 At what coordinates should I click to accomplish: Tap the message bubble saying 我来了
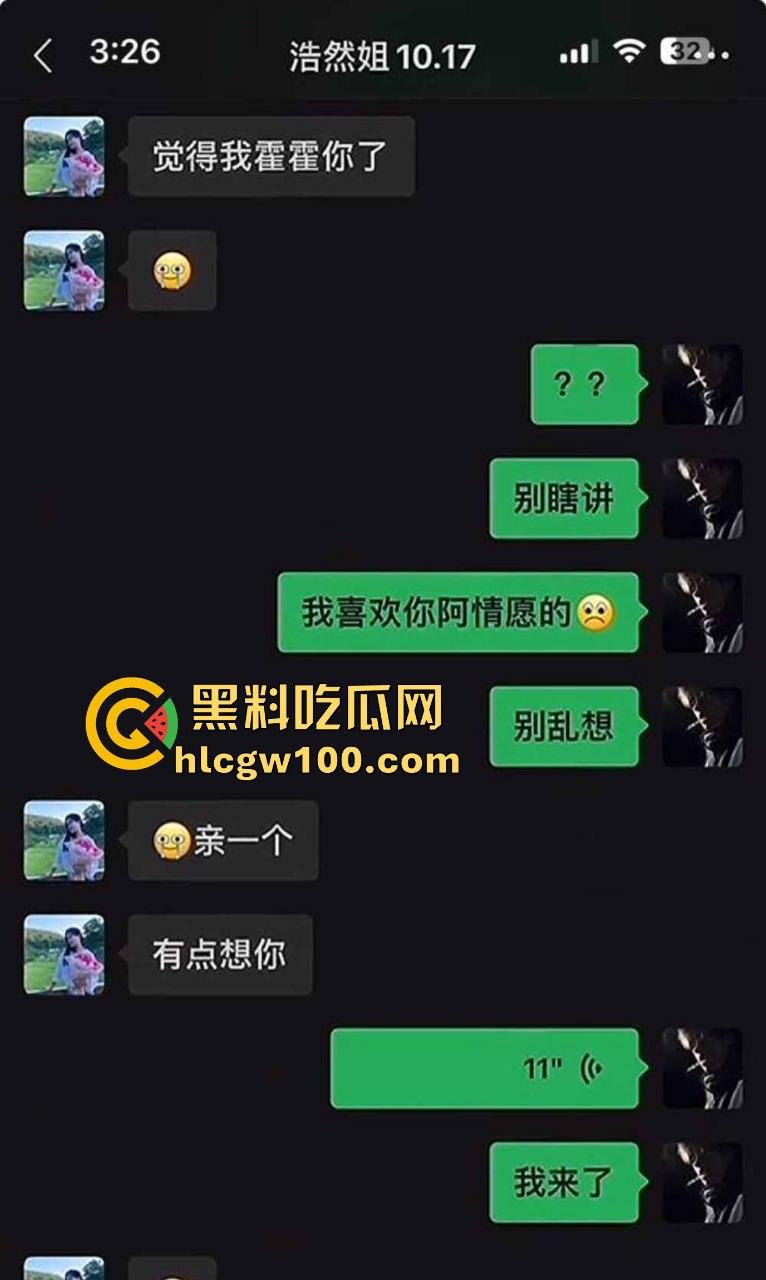565,1180
